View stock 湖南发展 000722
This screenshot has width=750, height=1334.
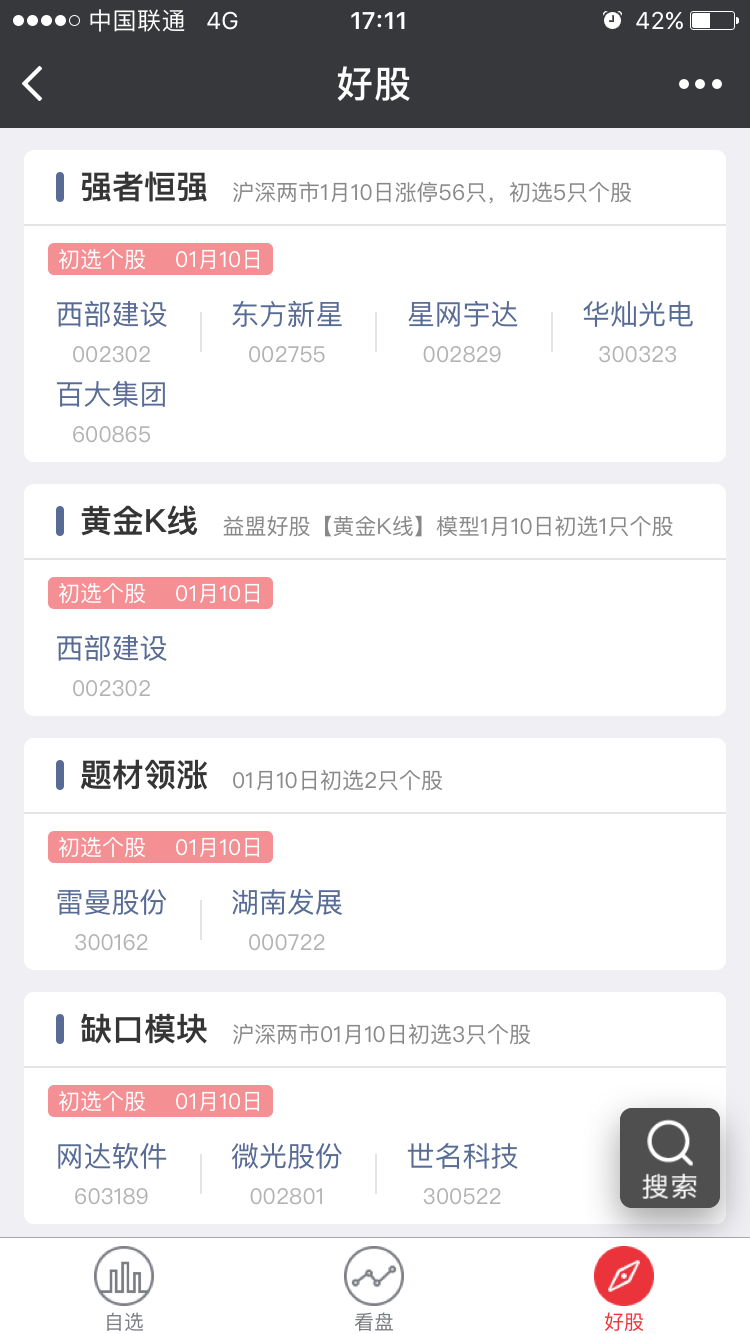[x=287, y=919]
